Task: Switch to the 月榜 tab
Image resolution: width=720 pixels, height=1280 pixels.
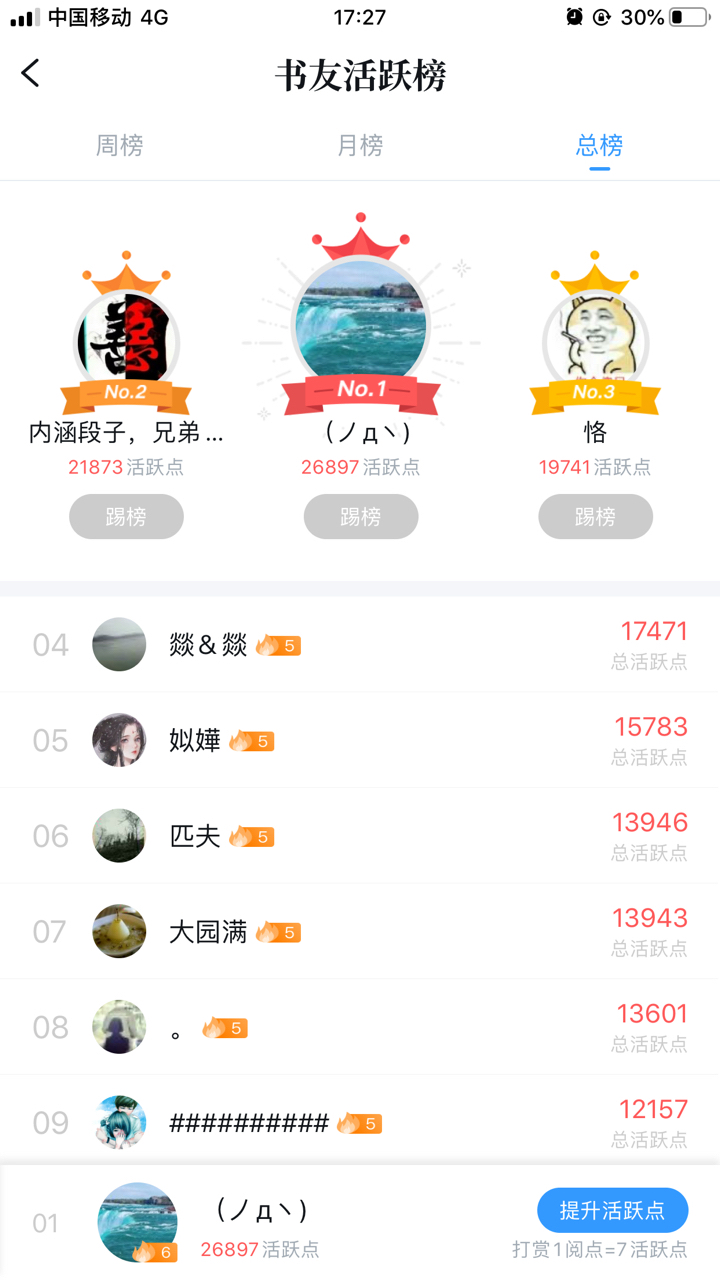Action: tap(360, 146)
